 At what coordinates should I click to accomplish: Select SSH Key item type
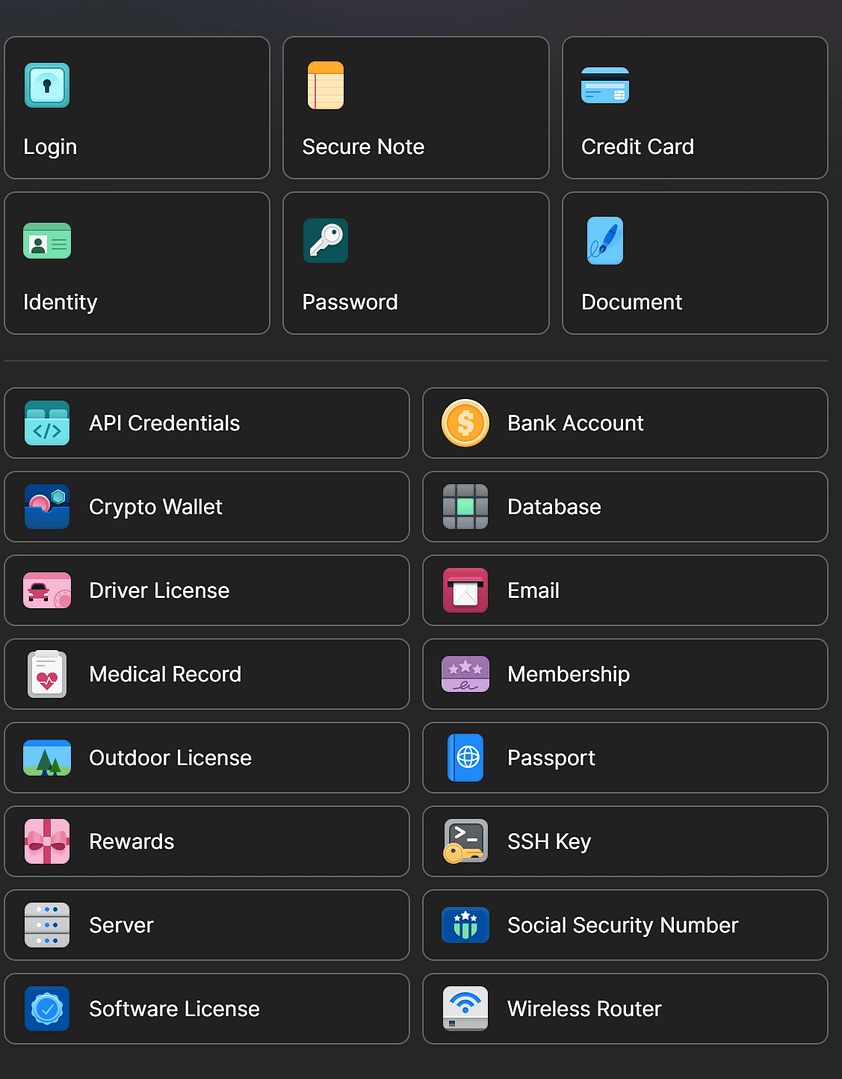(x=625, y=841)
